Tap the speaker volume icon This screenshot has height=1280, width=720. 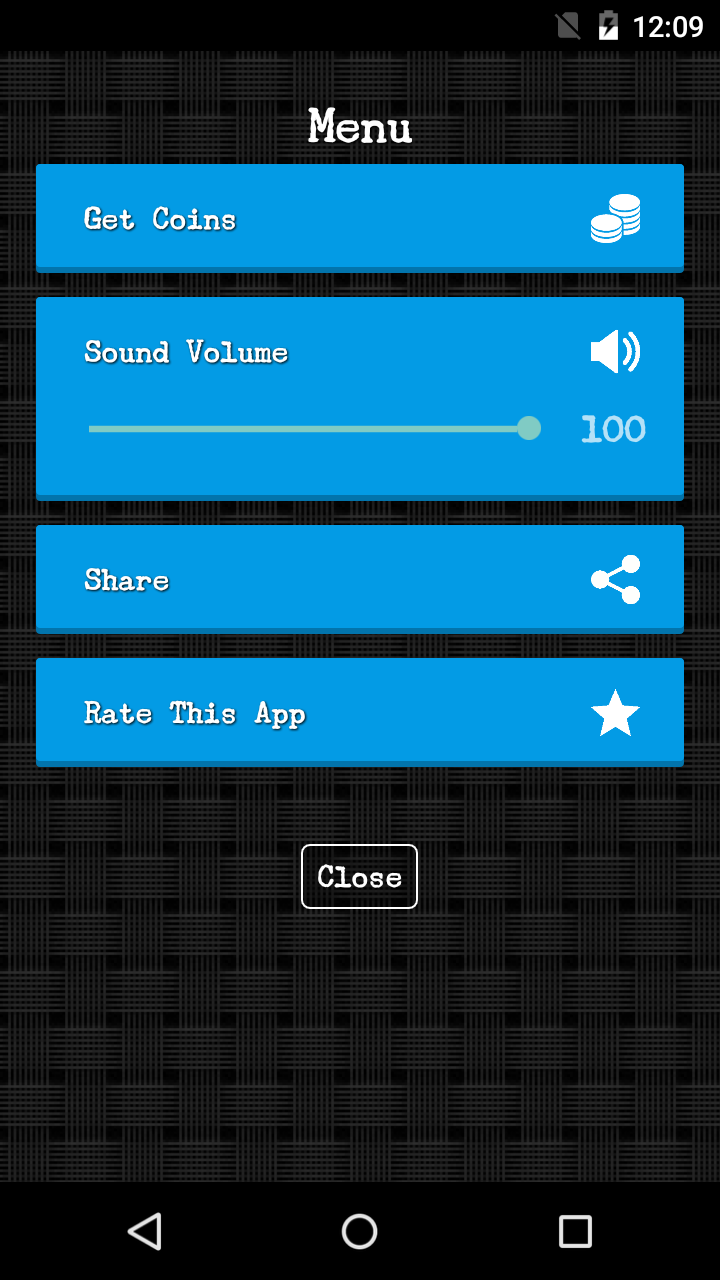tap(613, 351)
